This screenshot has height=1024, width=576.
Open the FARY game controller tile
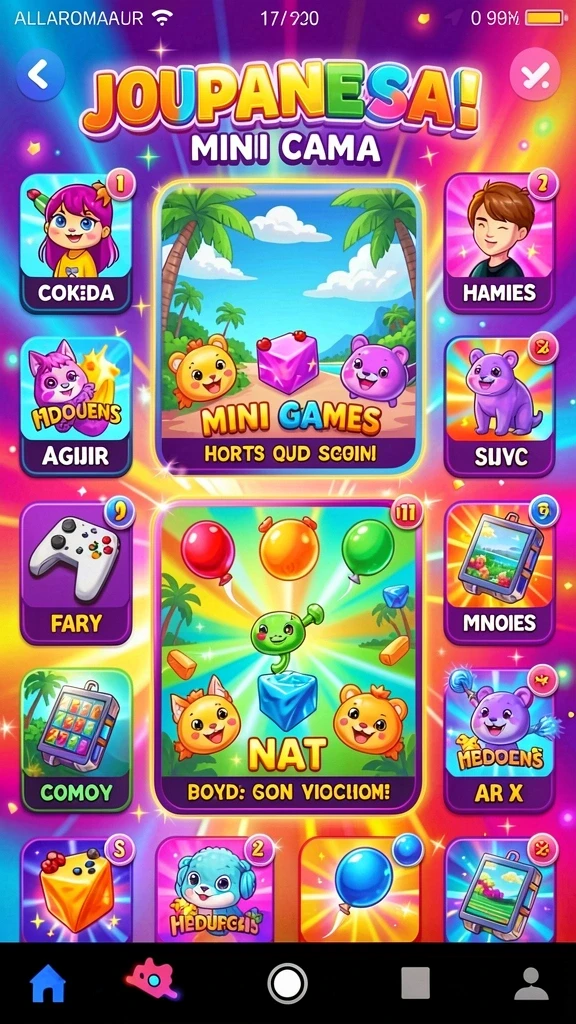coord(76,573)
